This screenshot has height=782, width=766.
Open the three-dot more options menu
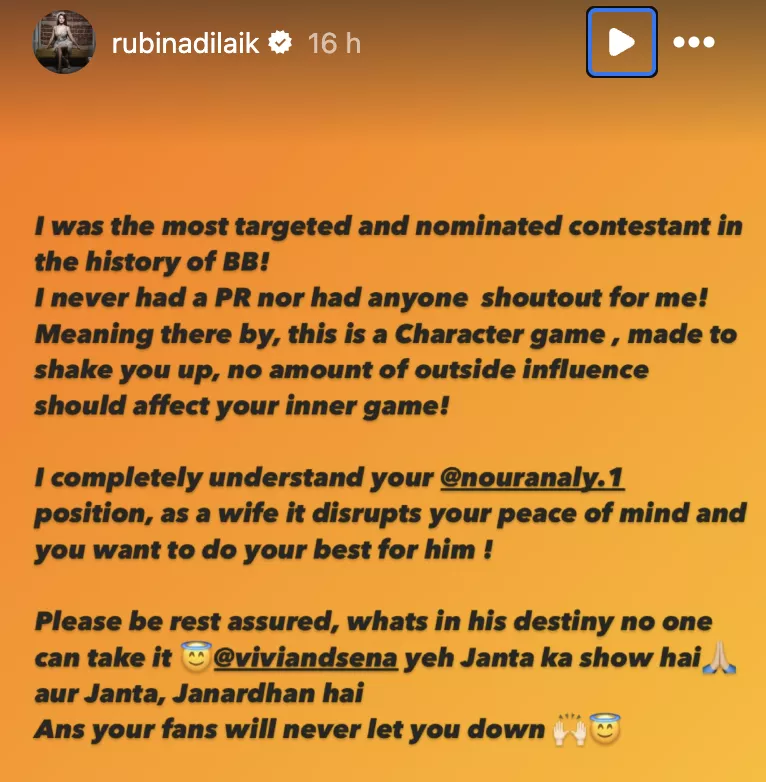point(693,43)
